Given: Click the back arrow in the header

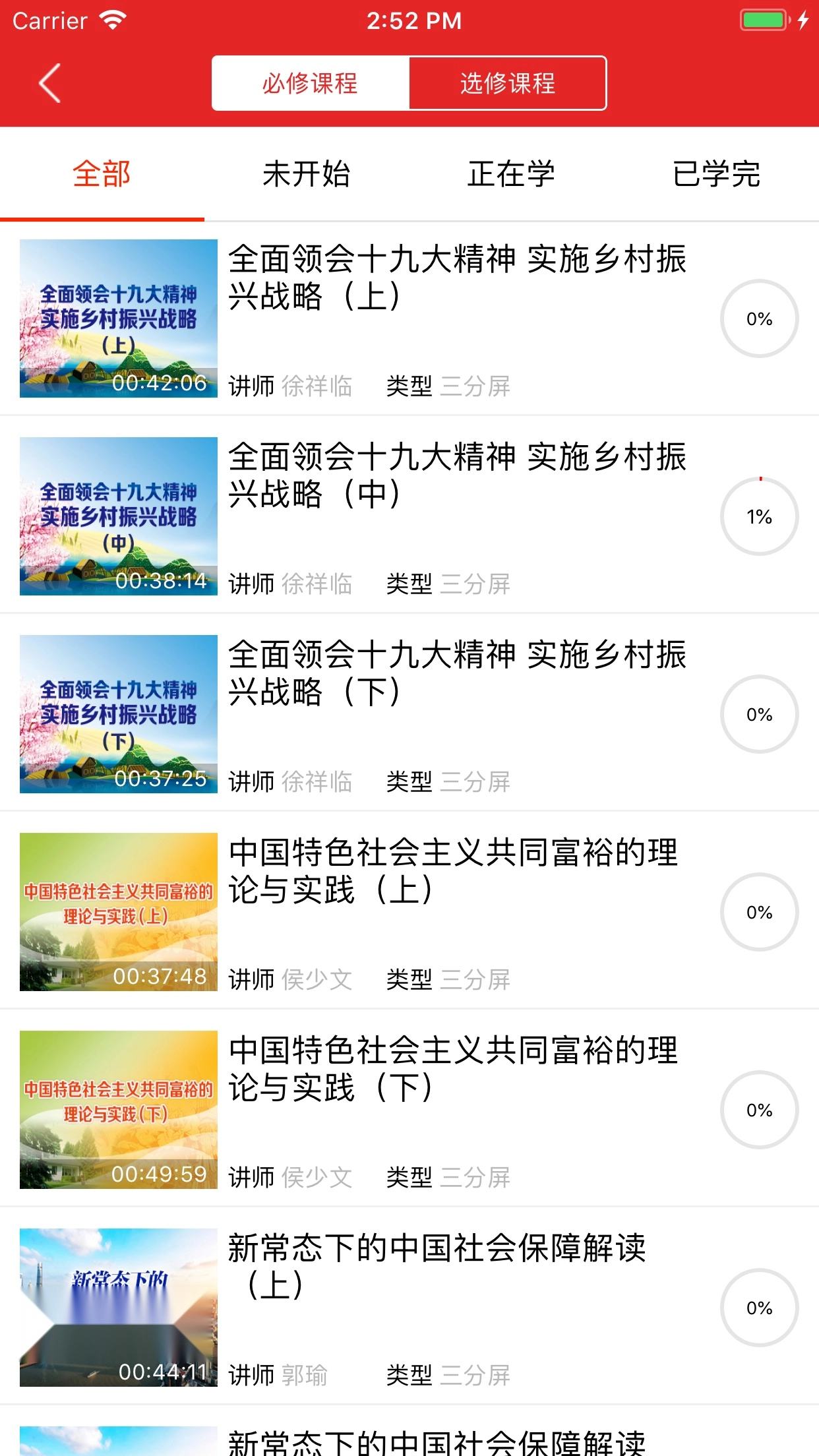Looking at the screenshot, I should [x=48, y=84].
